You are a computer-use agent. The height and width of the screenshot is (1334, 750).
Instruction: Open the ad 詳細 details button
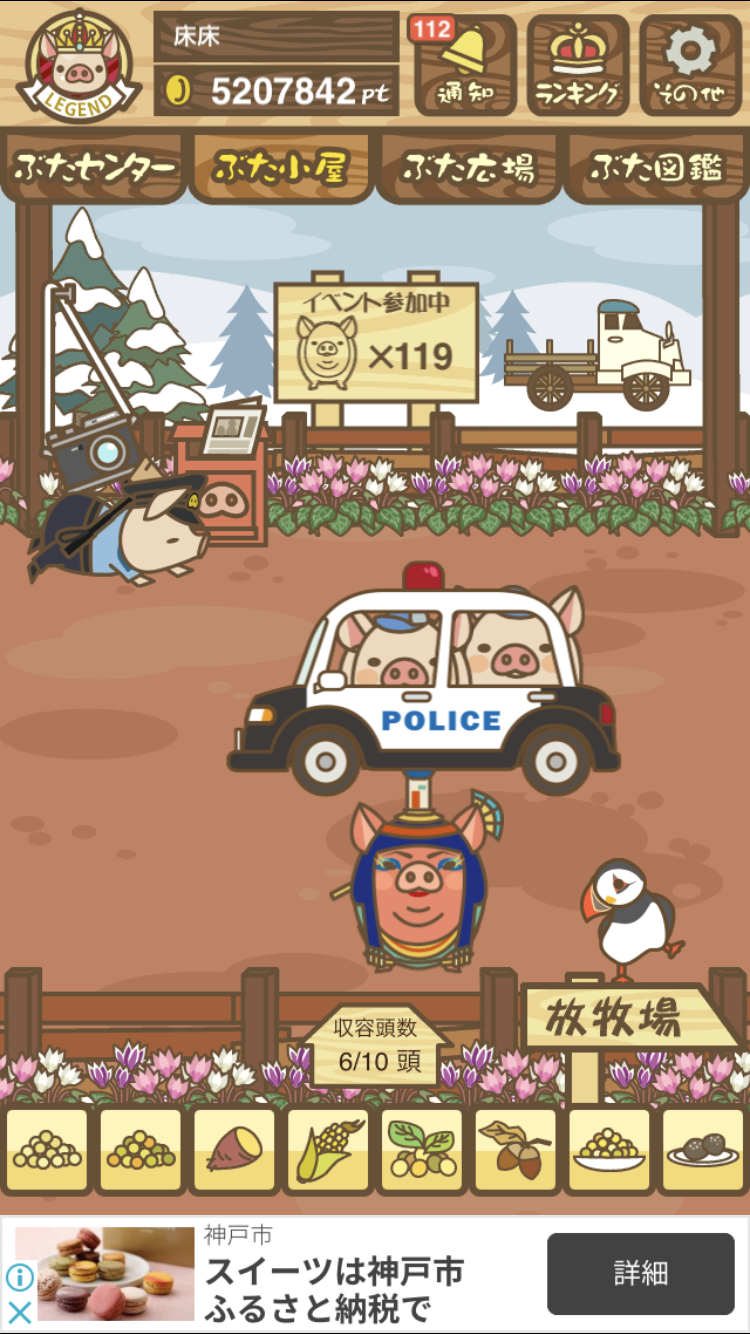tap(640, 1273)
